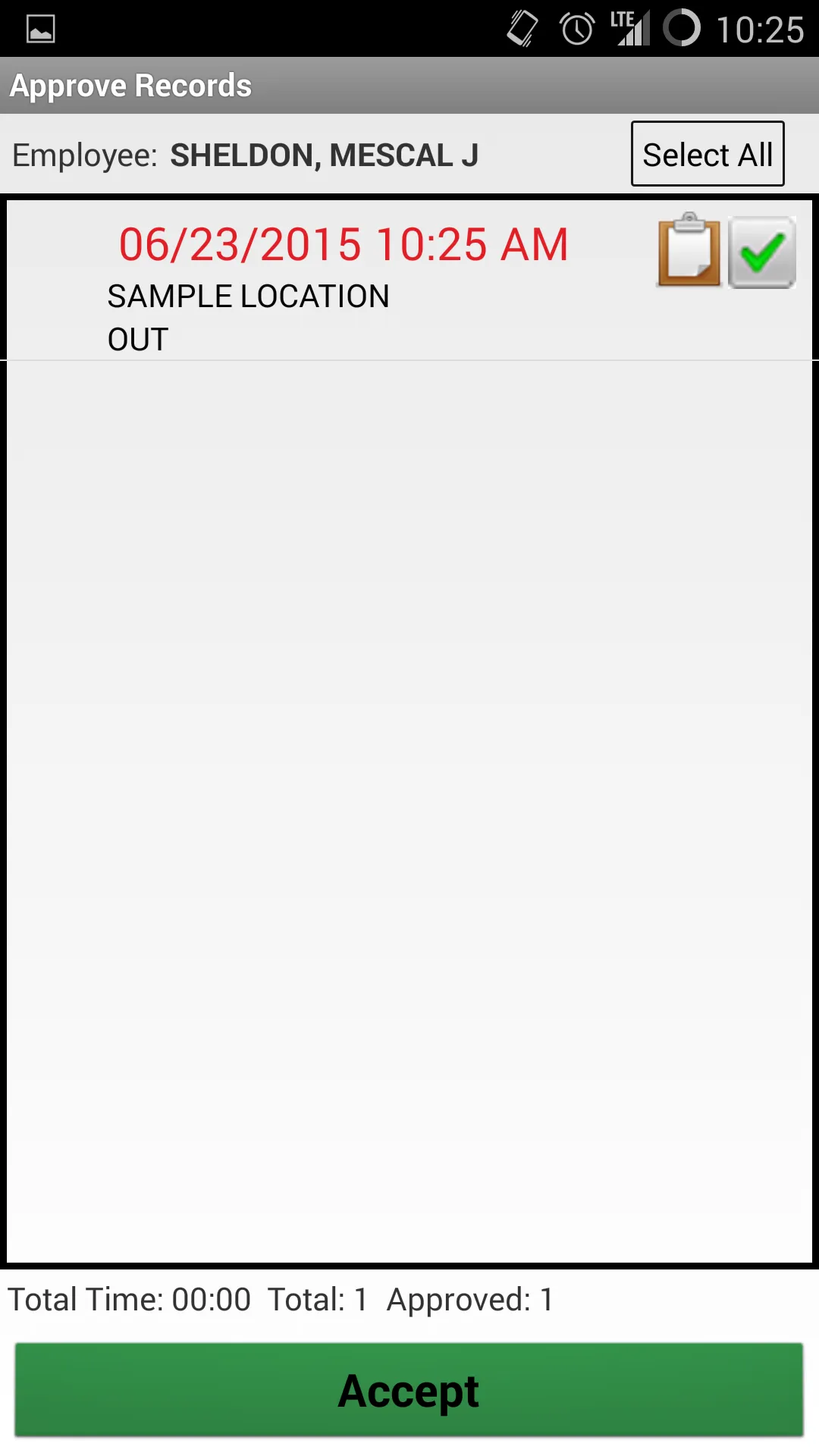Screen dimensions: 819x1456
Task: Open the clipboard memo for the 06/23/2015 record
Action: (x=687, y=251)
